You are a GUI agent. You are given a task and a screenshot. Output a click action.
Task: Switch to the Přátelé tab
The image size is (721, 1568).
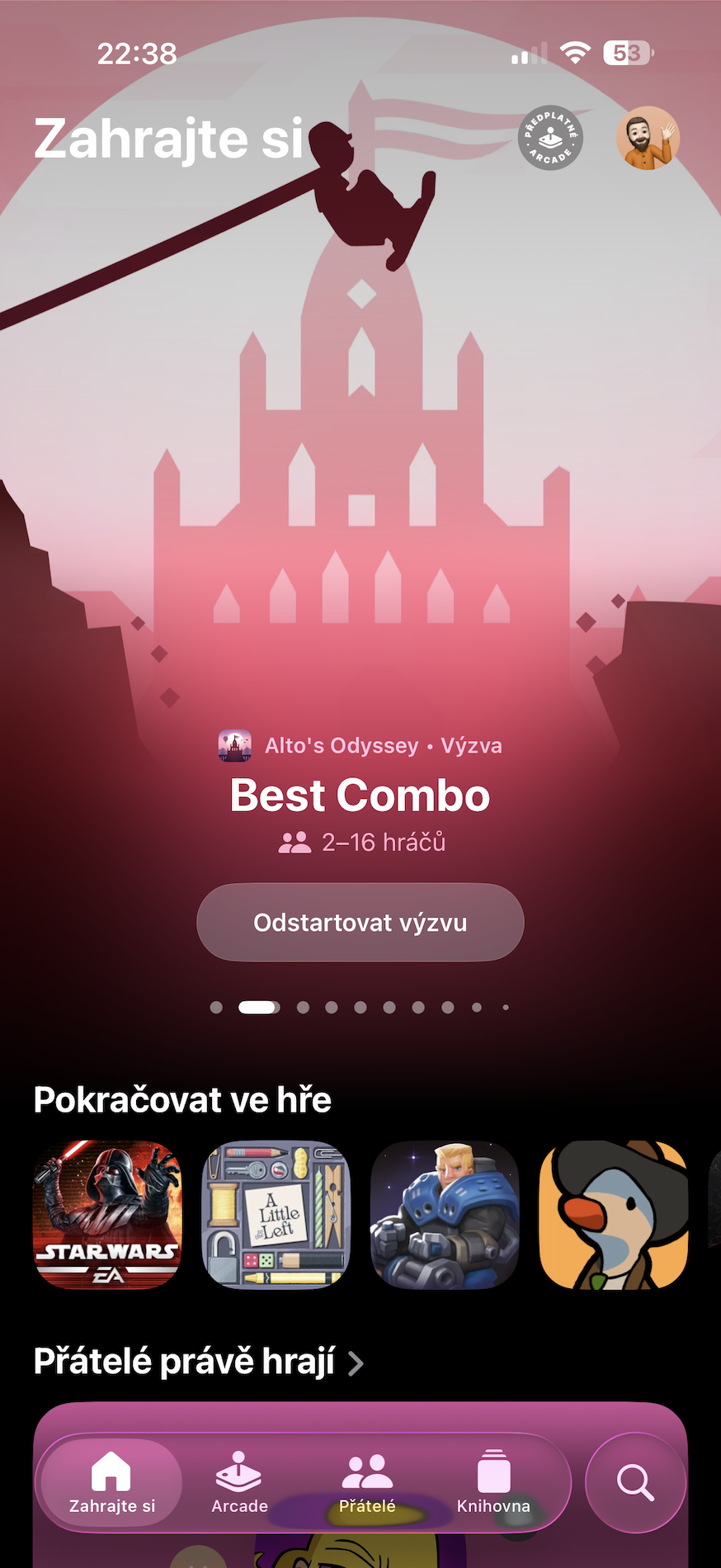pyautogui.click(x=367, y=1483)
